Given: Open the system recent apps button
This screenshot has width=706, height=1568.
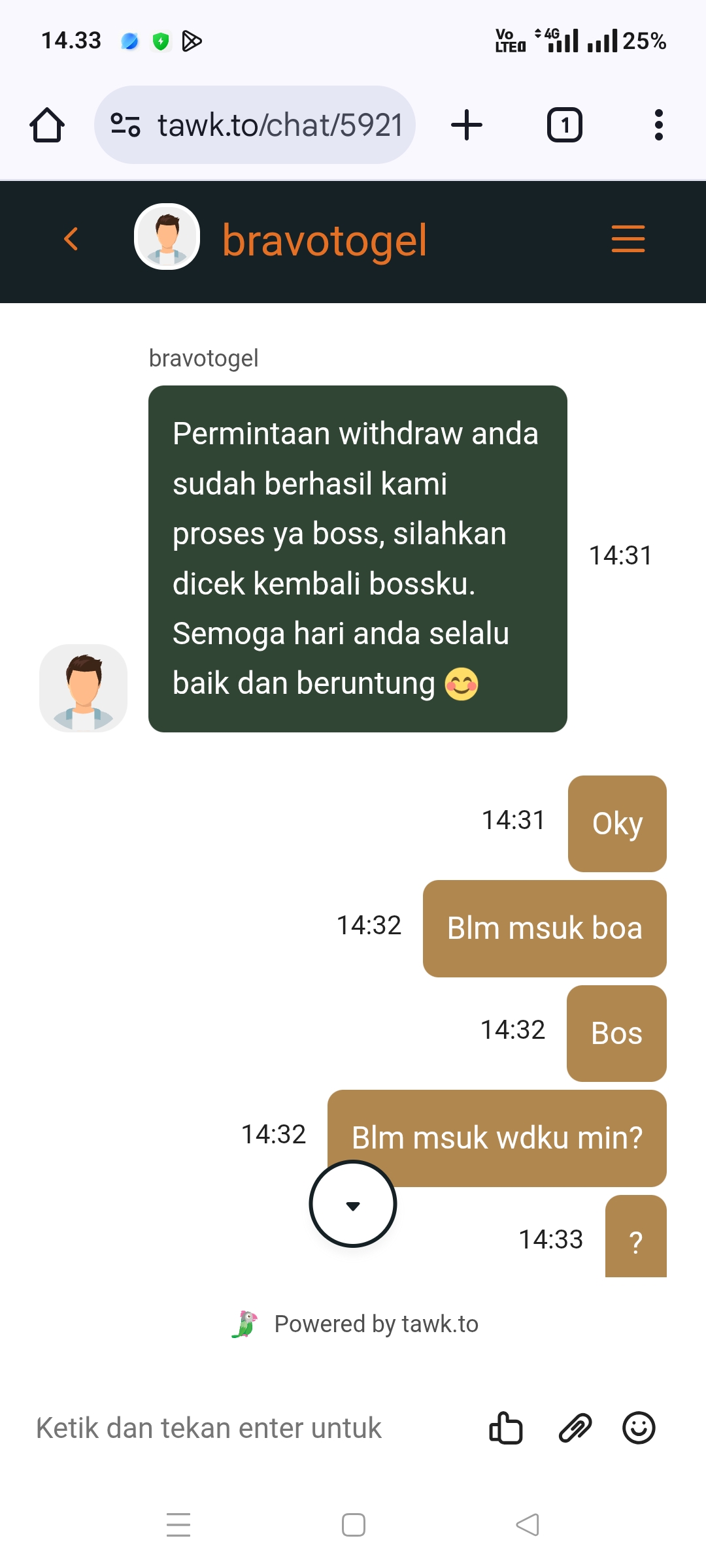Looking at the screenshot, I should [x=178, y=1525].
